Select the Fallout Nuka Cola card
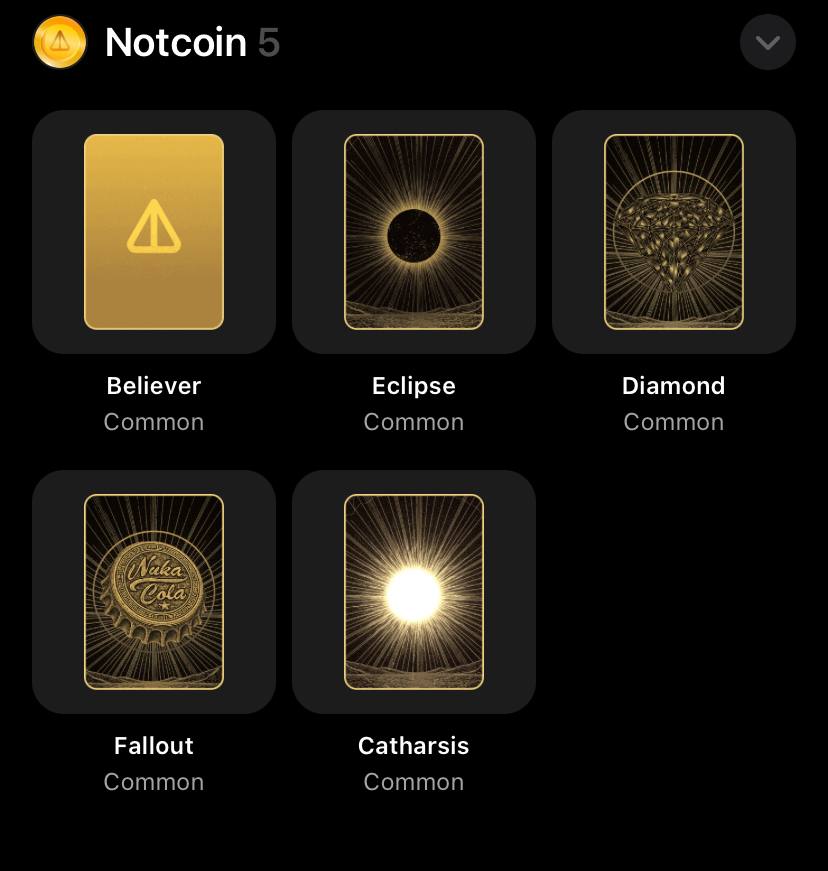The height and width of the screenshot is (871, 828). (x=154, y=592)
